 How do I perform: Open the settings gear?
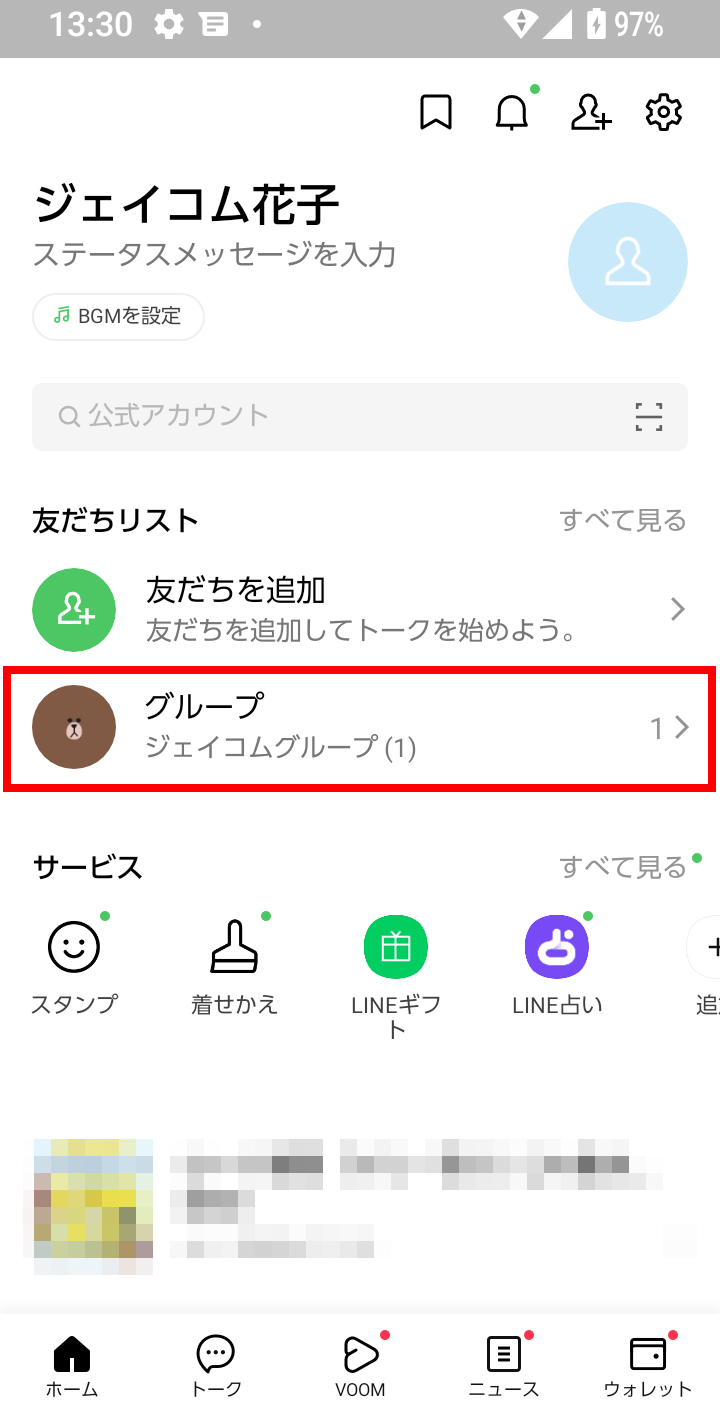pyautogui.click(x=664, y=112)
